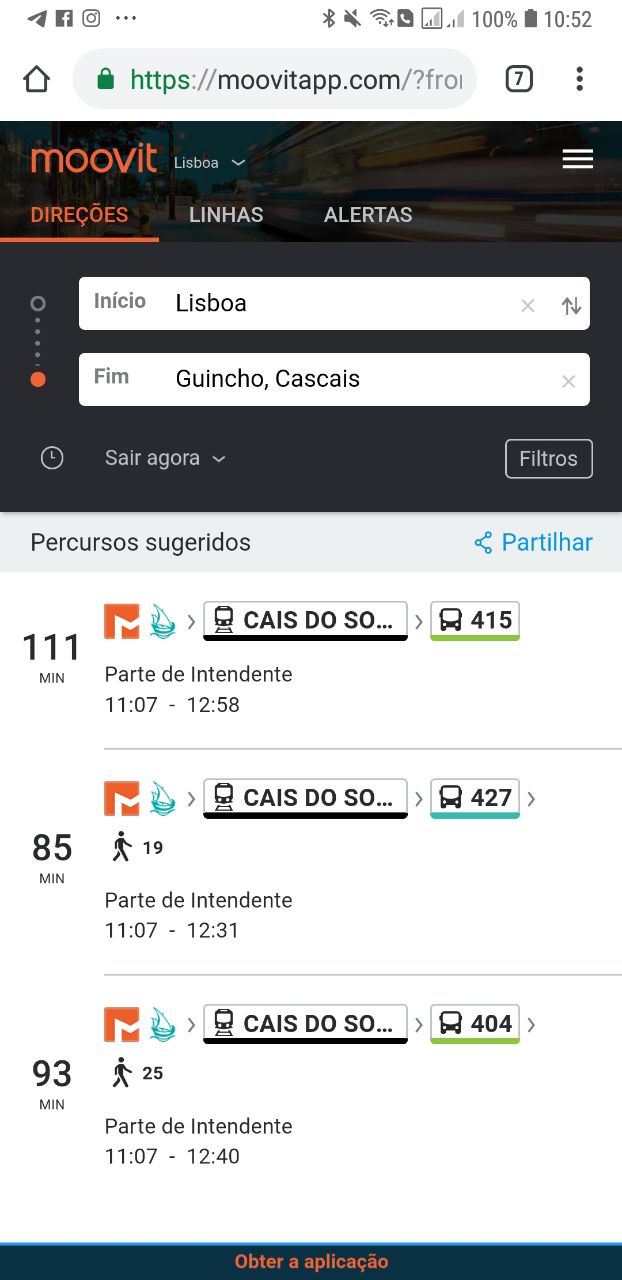Tap Obter a aplicação banner

(x=311, y=1261)
